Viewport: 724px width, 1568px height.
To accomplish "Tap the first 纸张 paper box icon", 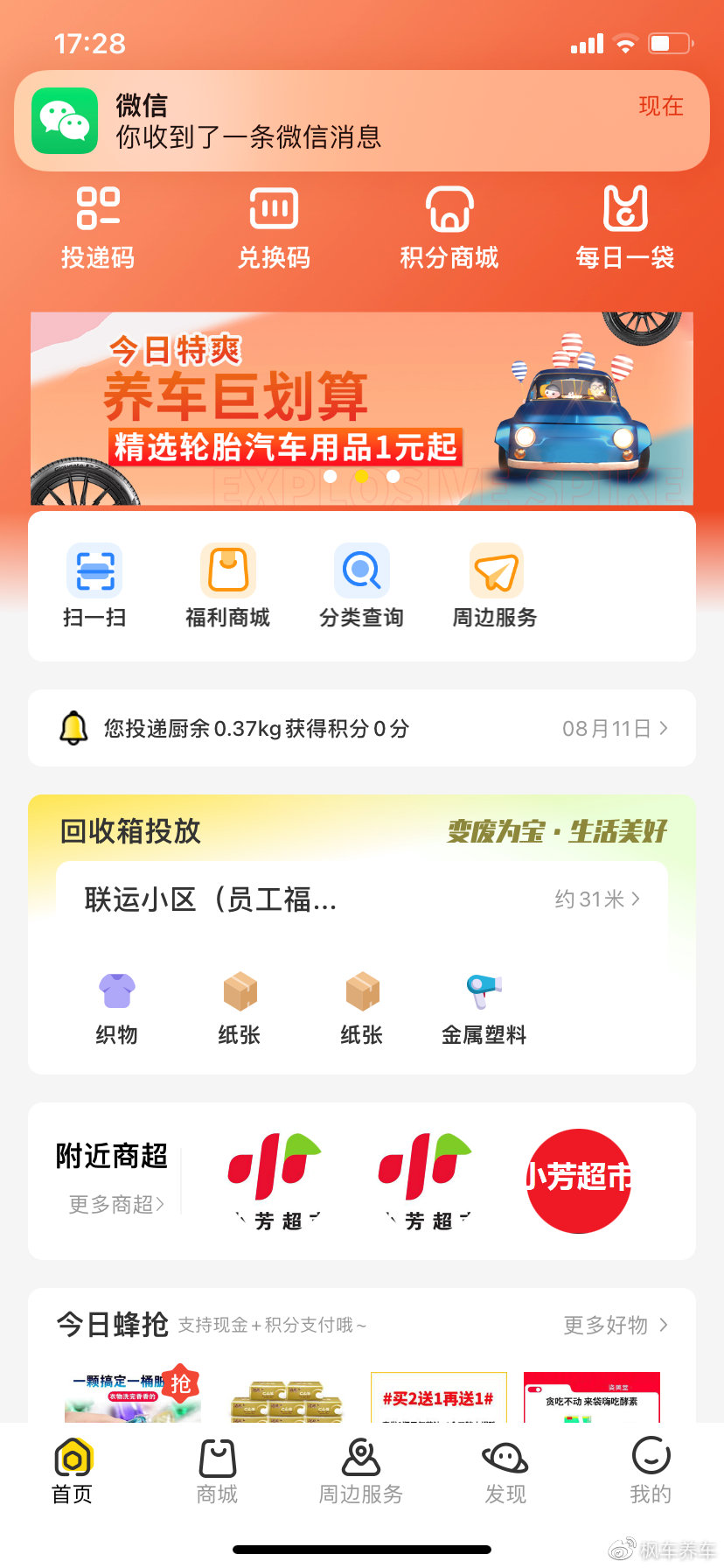I will (239, 991).
